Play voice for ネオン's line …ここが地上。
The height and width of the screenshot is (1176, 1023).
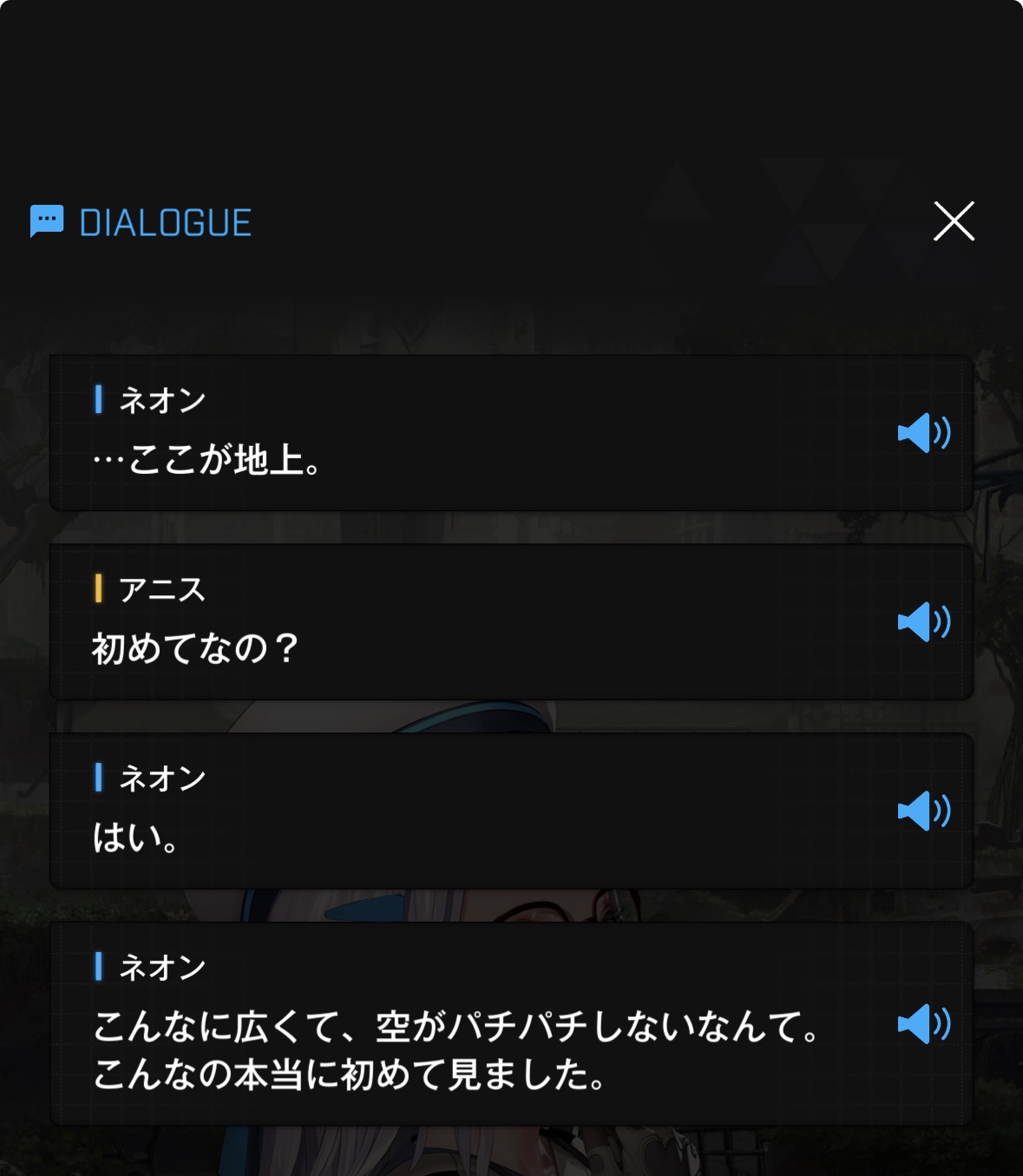[x=923, y=432]
